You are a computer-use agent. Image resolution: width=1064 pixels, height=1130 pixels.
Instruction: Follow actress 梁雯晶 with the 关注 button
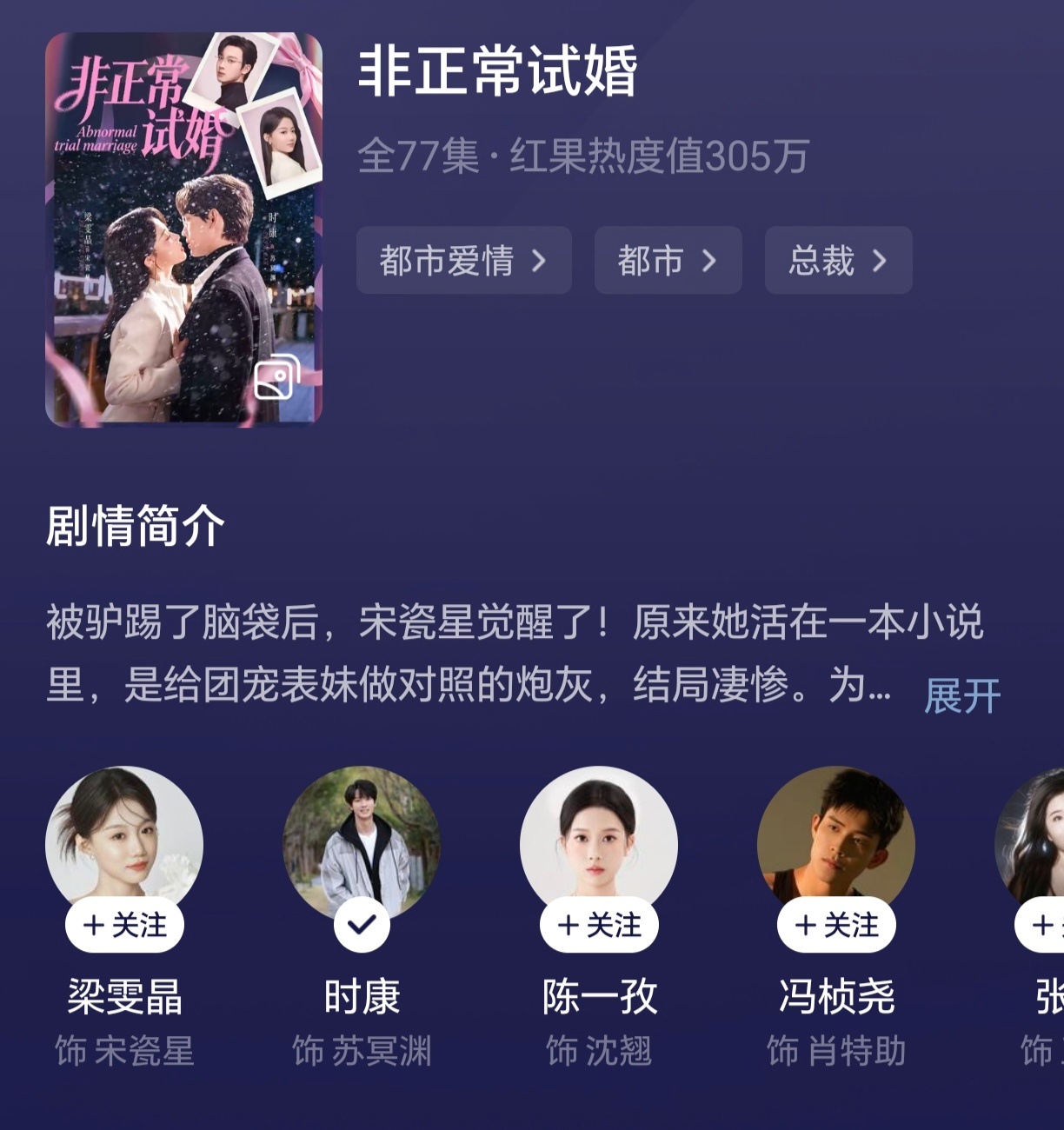tap(124, 925)
